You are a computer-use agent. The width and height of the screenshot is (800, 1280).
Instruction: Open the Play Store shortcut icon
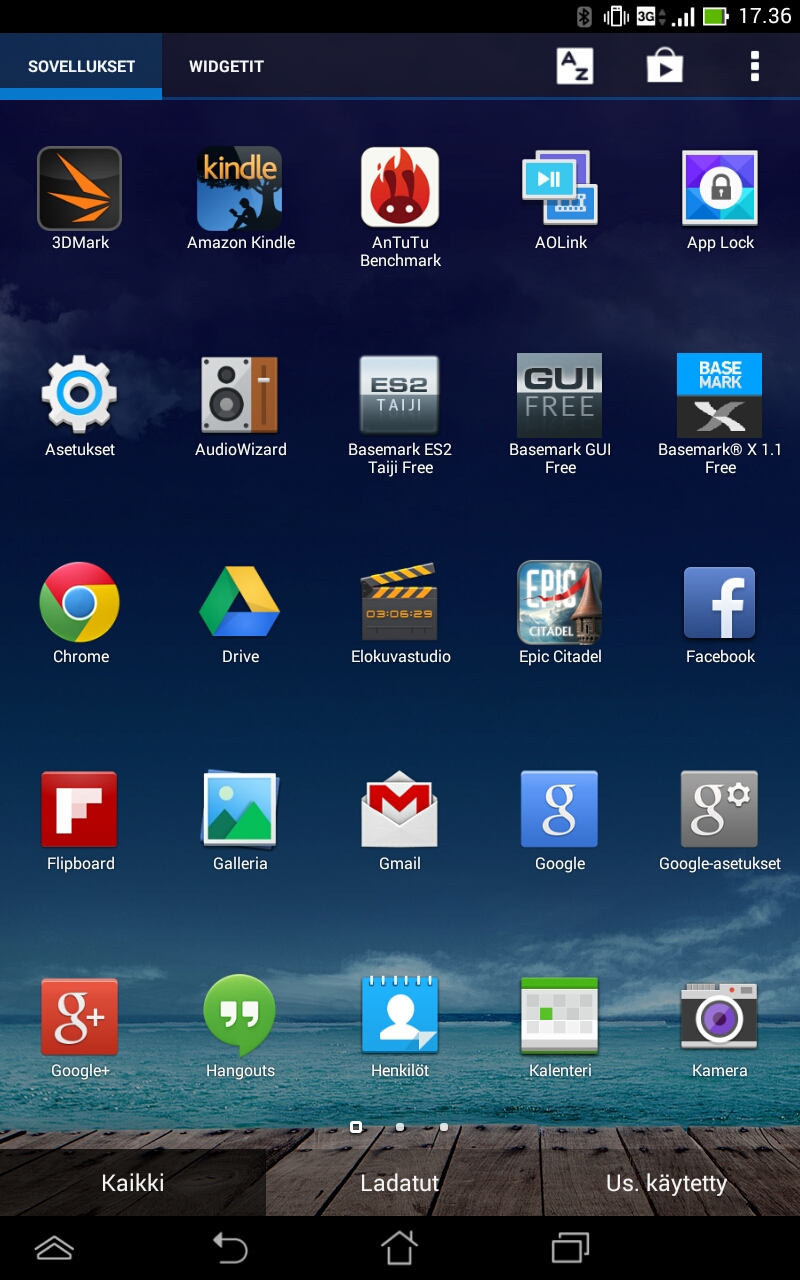(664, 66)
